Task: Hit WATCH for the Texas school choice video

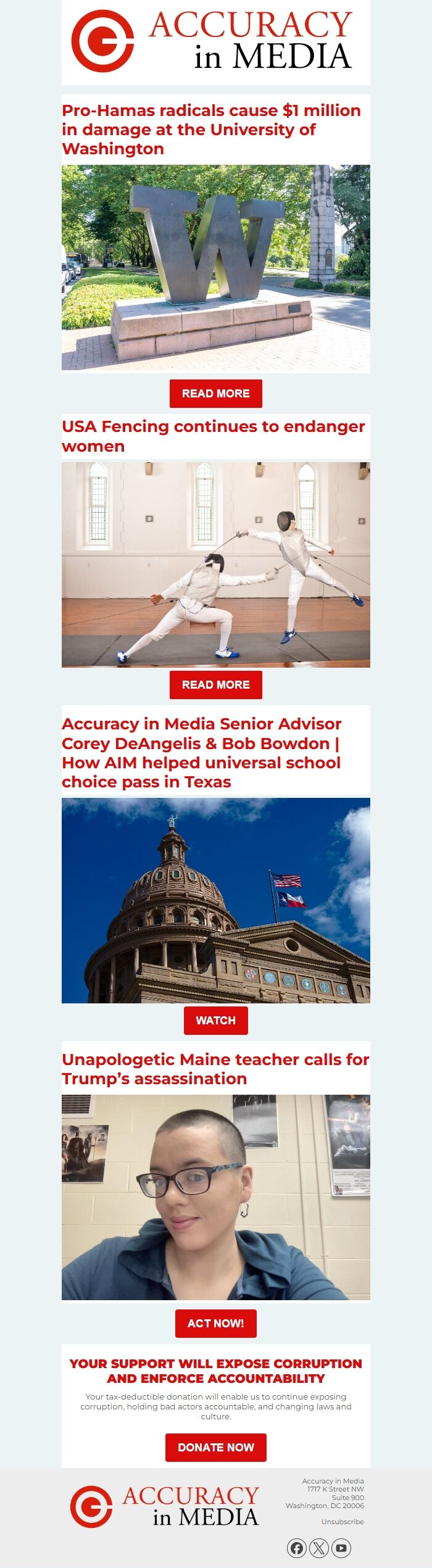Action: (216, 1021)
